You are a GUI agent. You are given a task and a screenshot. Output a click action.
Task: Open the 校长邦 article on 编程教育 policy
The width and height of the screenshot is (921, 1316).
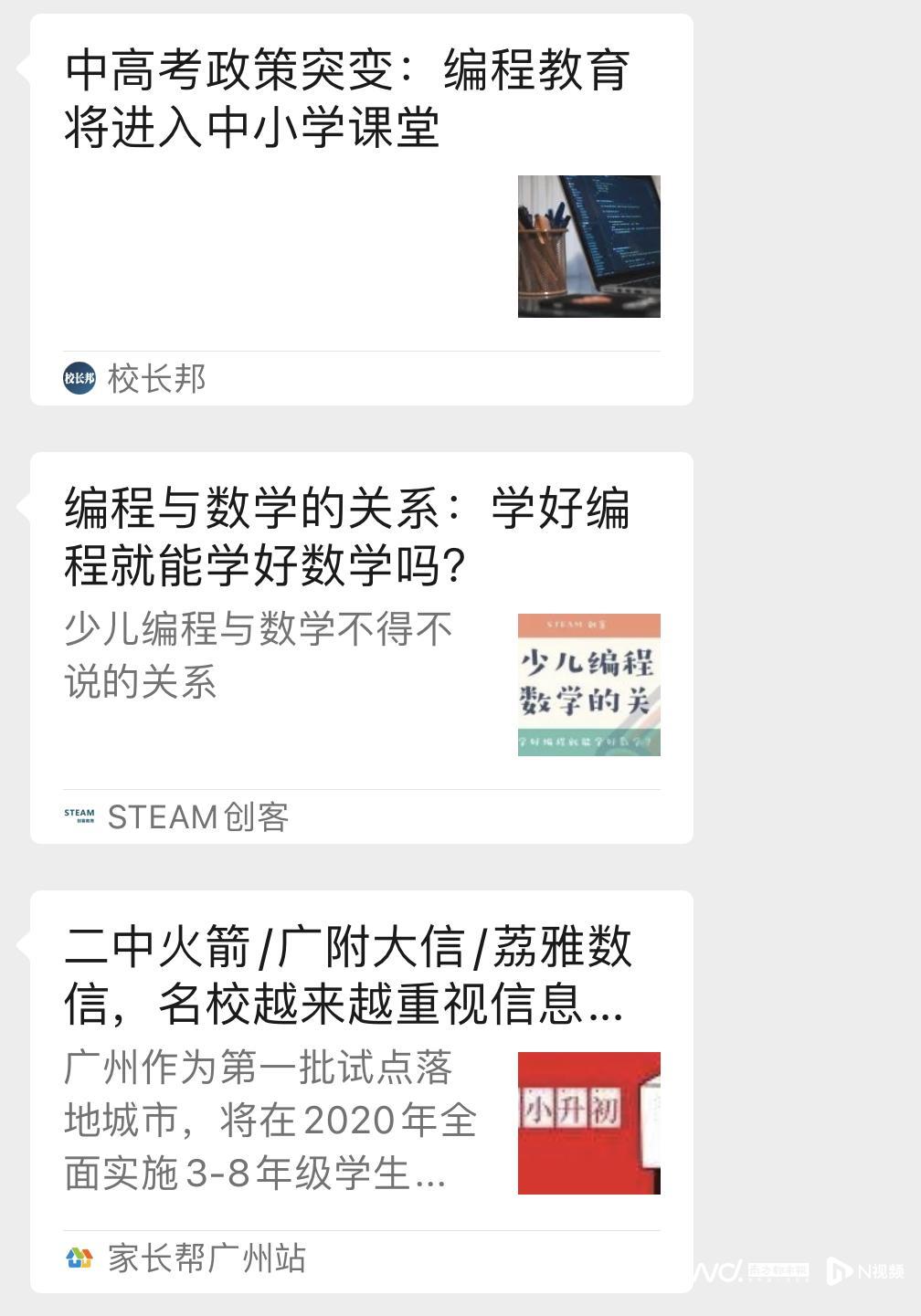(347, 99)
